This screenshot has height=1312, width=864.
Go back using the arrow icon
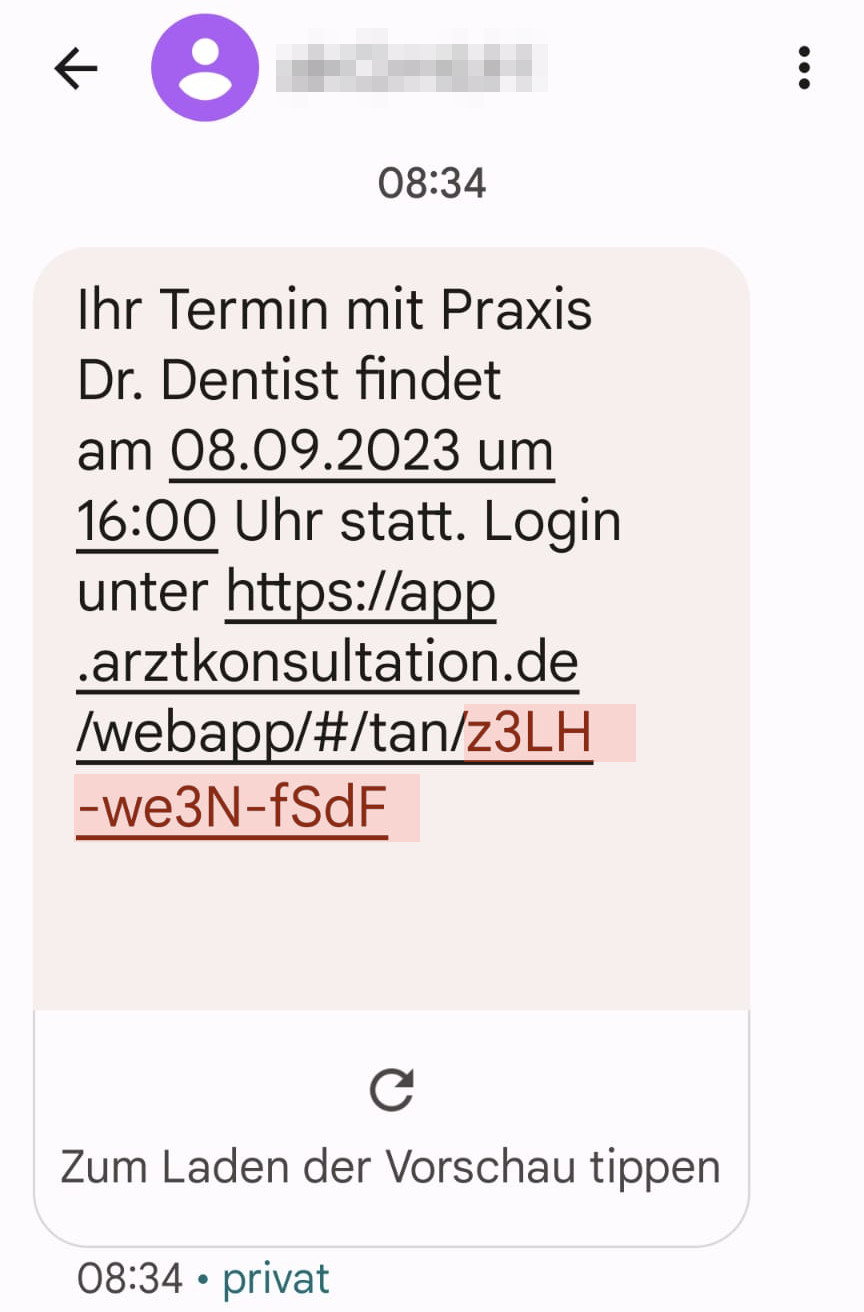click(x=75, y=68)
